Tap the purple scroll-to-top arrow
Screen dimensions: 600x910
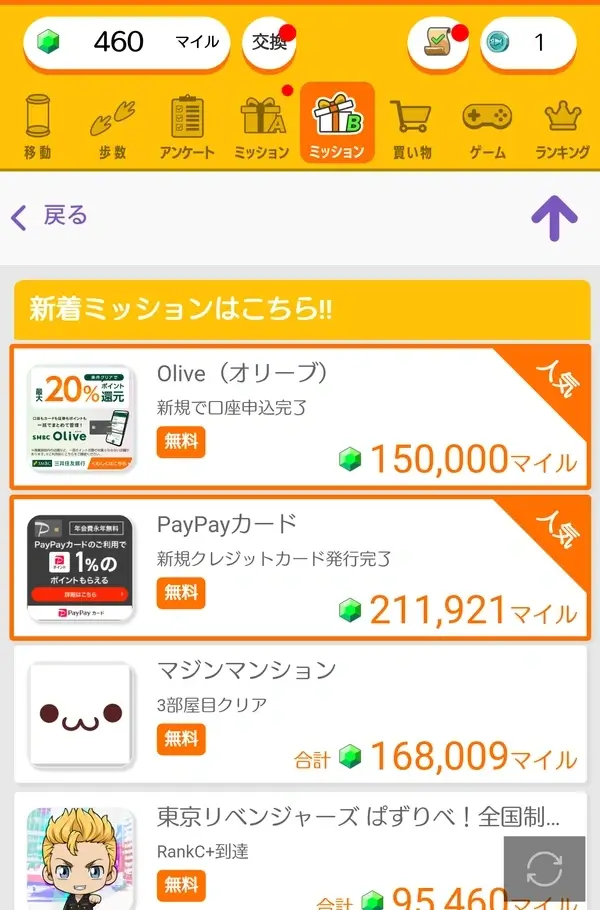pyautogui.click(x=554, y=216)
